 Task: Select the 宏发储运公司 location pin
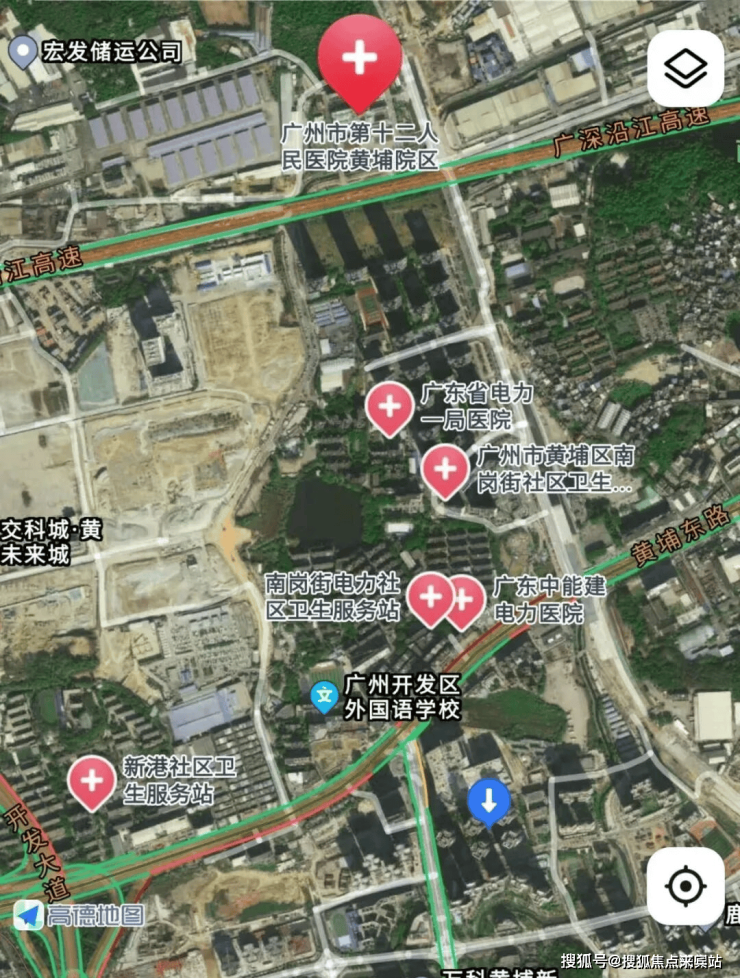click(x=22, y=48)
